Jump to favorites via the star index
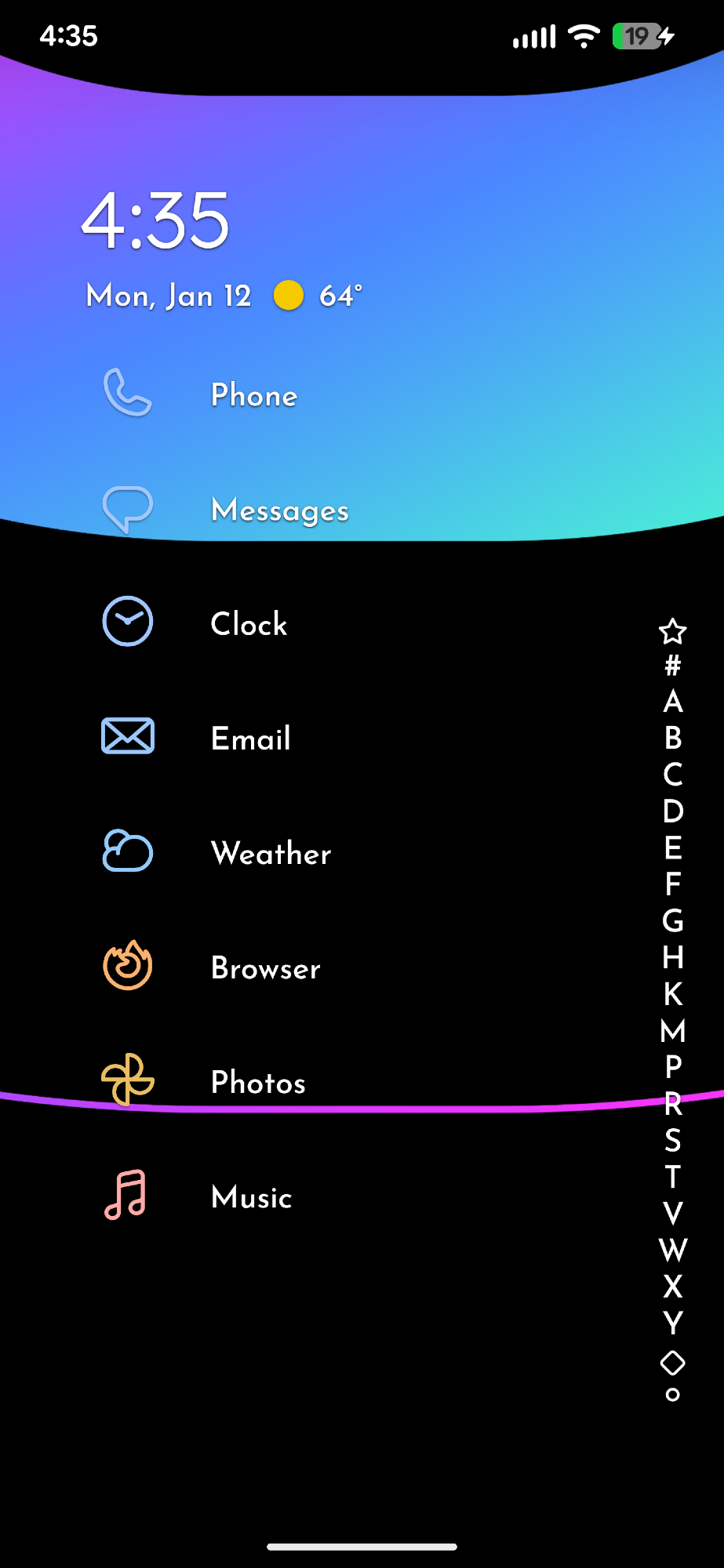The height and width of the screenshot is (1568, 724). (x=672, y=631)
